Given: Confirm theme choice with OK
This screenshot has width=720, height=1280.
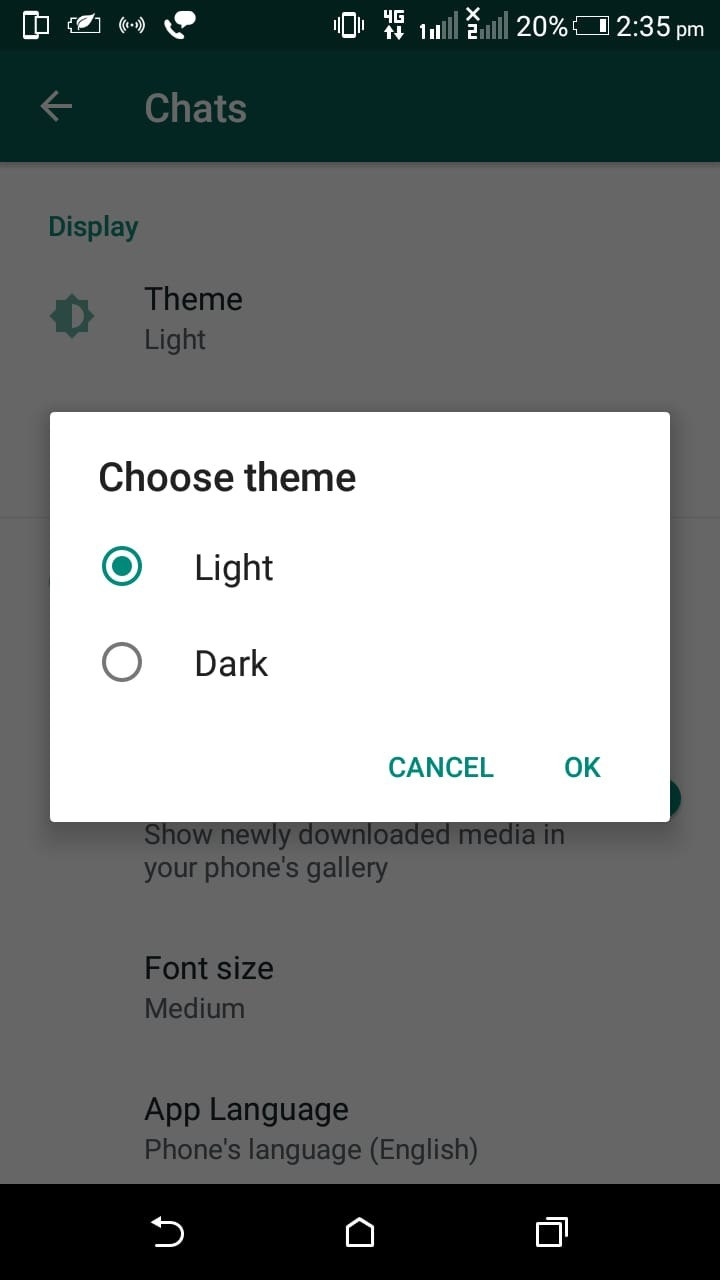Looking at the screenshot, I should coord(582,767).
